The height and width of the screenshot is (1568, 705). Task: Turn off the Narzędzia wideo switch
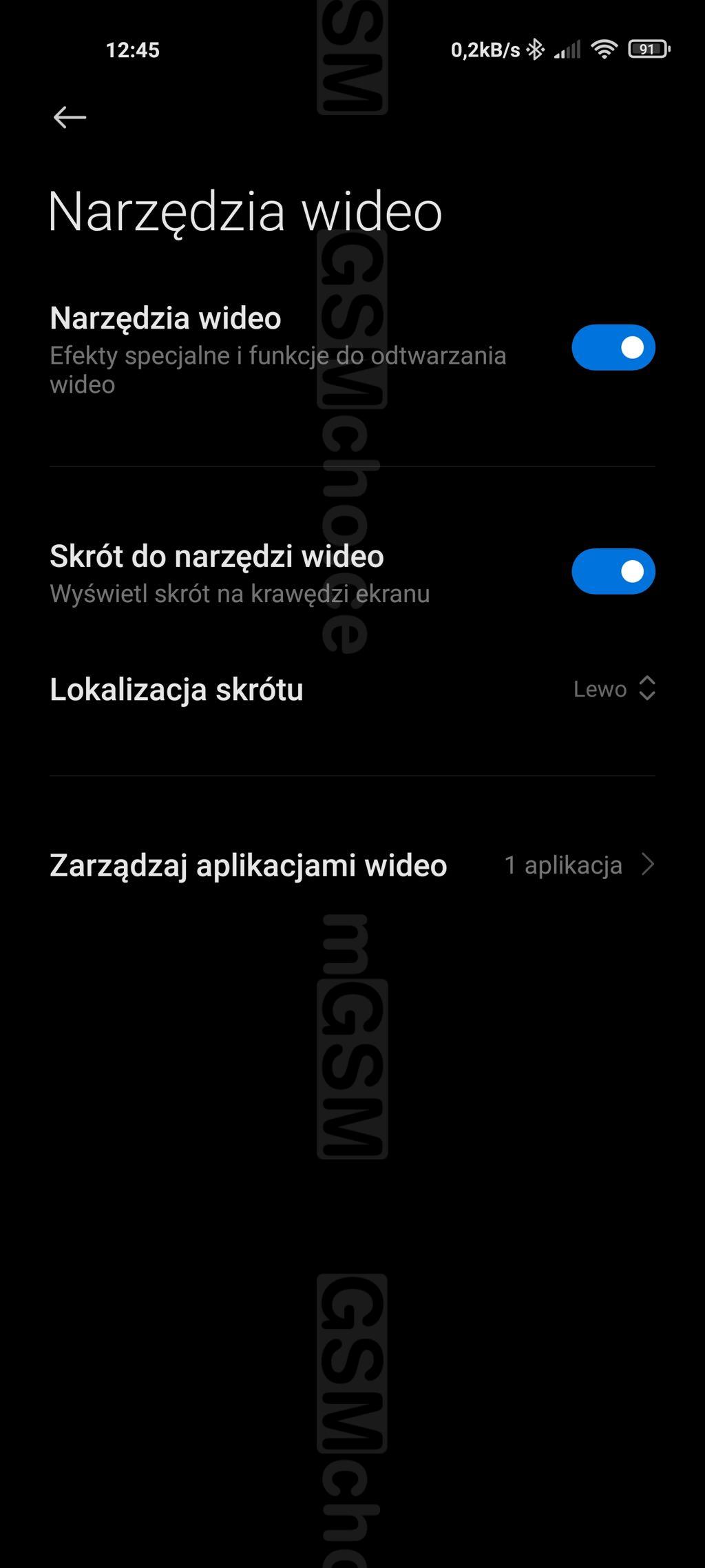(x=613, y=347)
